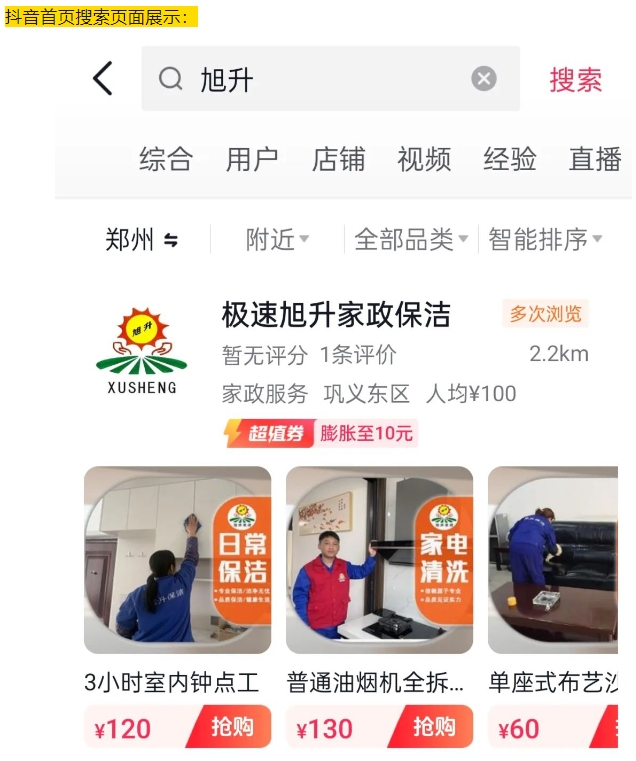Expand the 全部品类 category filter
The width and height of the screenshot is (636, 761).
click(411, 240)
